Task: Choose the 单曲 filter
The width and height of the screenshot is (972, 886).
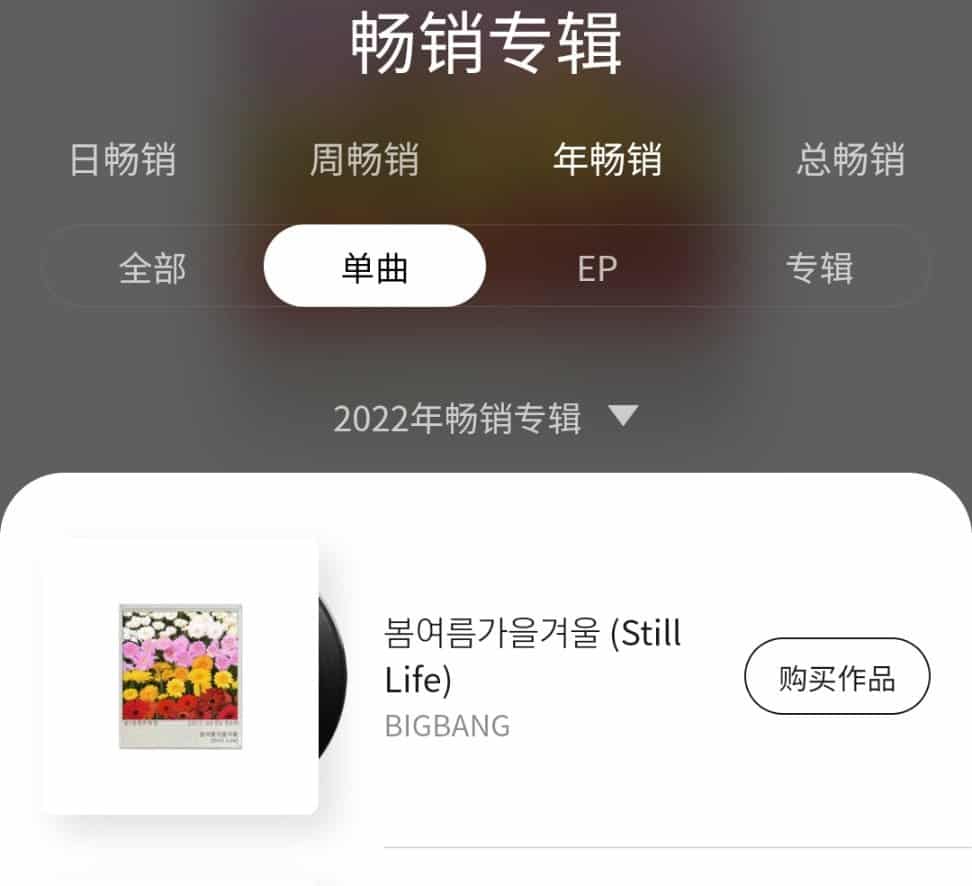Action: click(374, 267)
